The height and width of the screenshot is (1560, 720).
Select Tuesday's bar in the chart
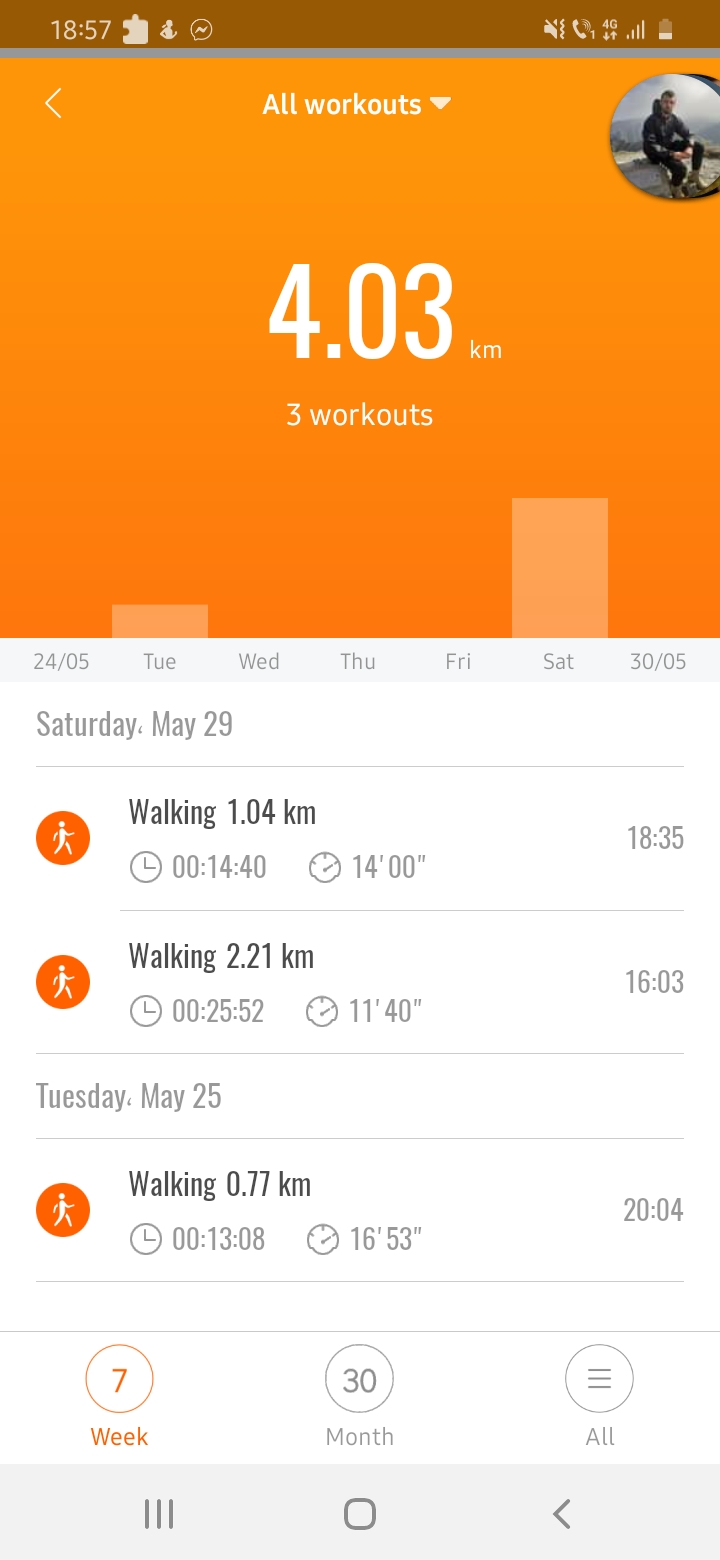click(x=160, y=621)
